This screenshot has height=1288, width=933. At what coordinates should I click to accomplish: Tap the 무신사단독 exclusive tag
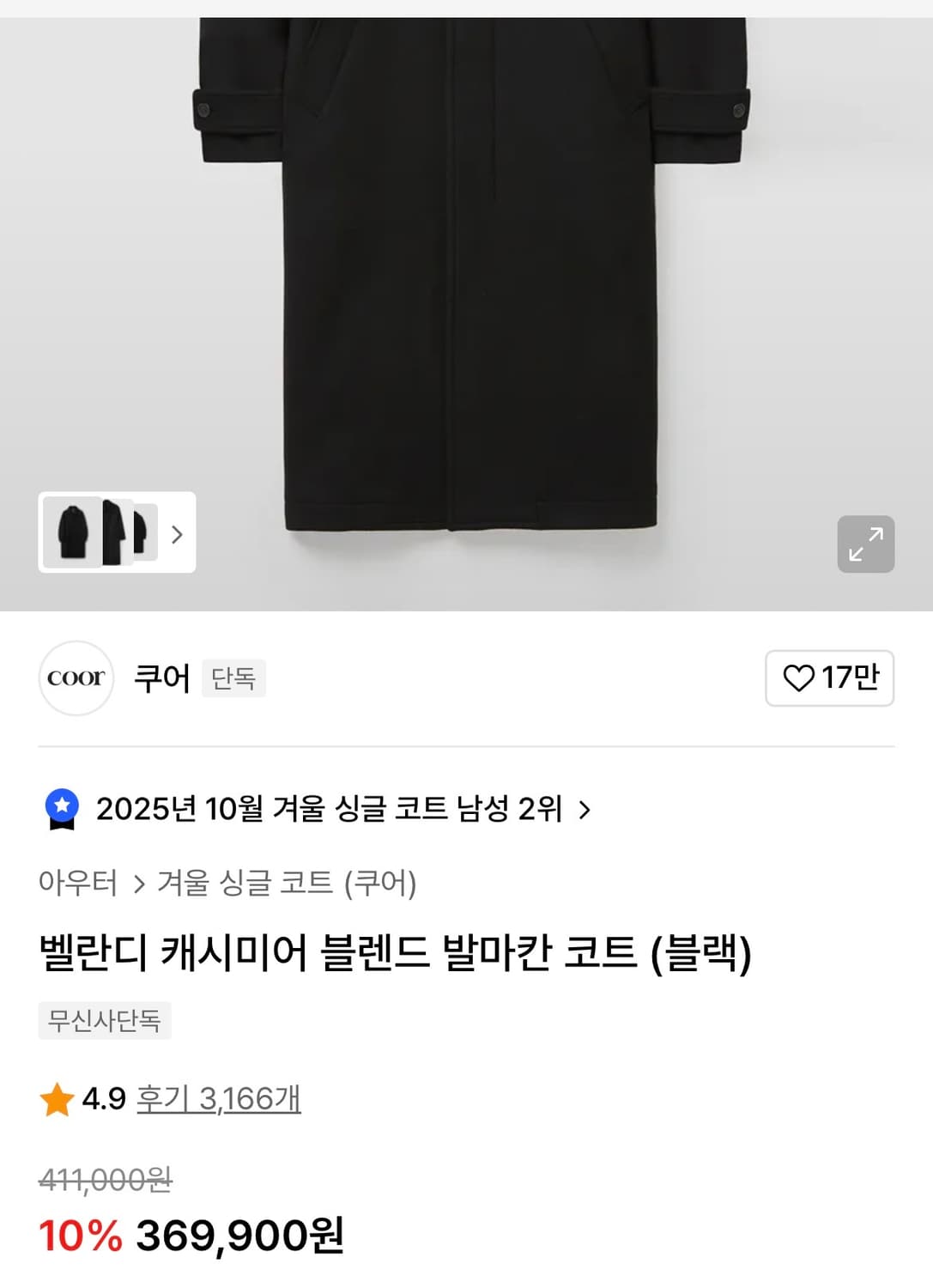click(105, 1021)
